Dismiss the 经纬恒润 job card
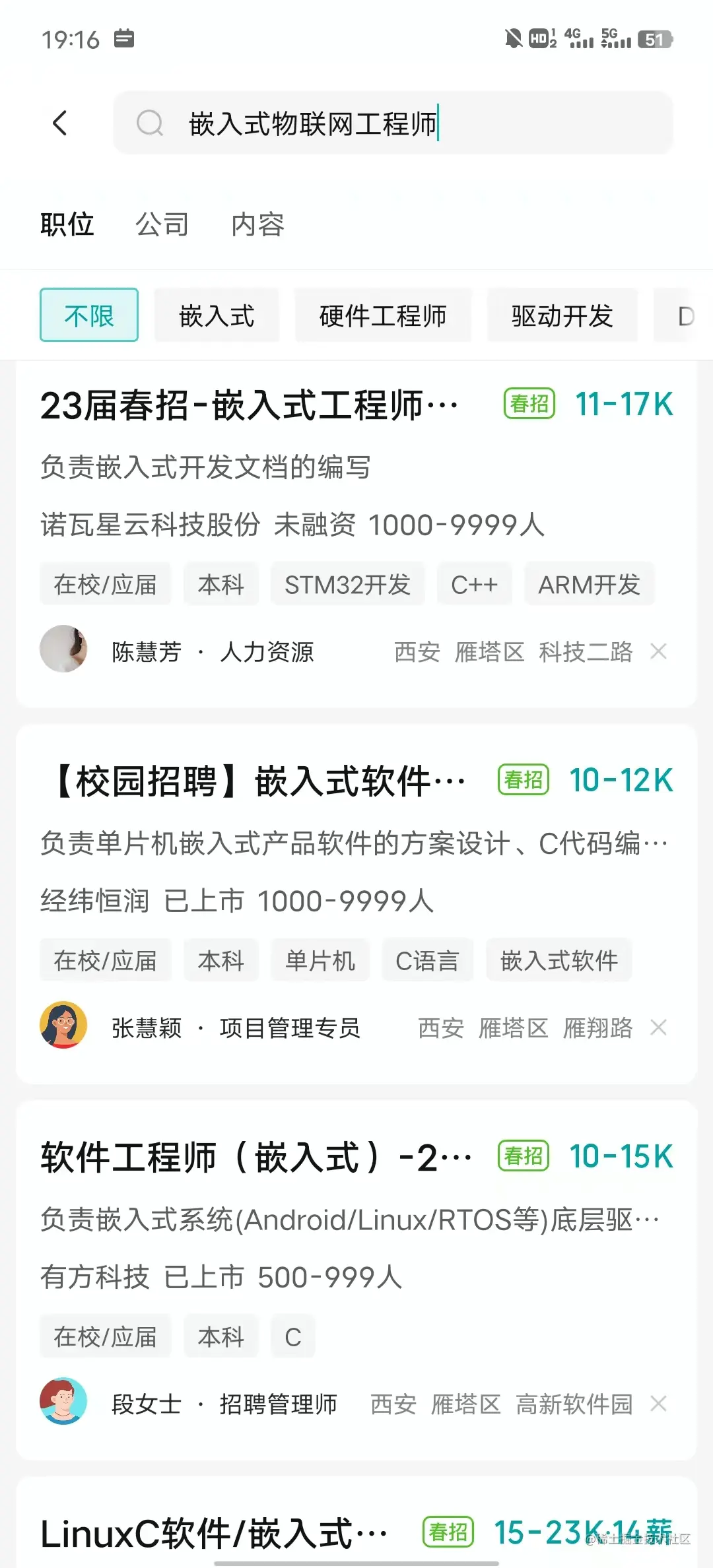Screen dimensions: 713x1568 tap(658, 1028)
